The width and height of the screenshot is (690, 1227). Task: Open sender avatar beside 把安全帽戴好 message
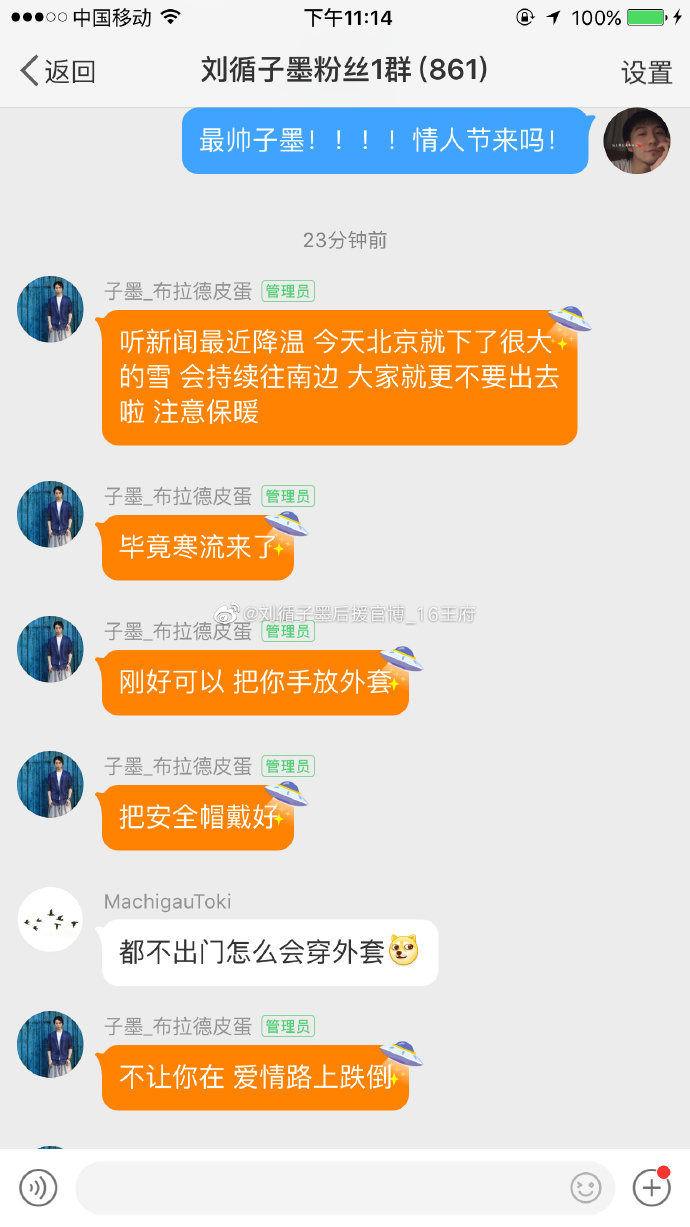[50, 784]
